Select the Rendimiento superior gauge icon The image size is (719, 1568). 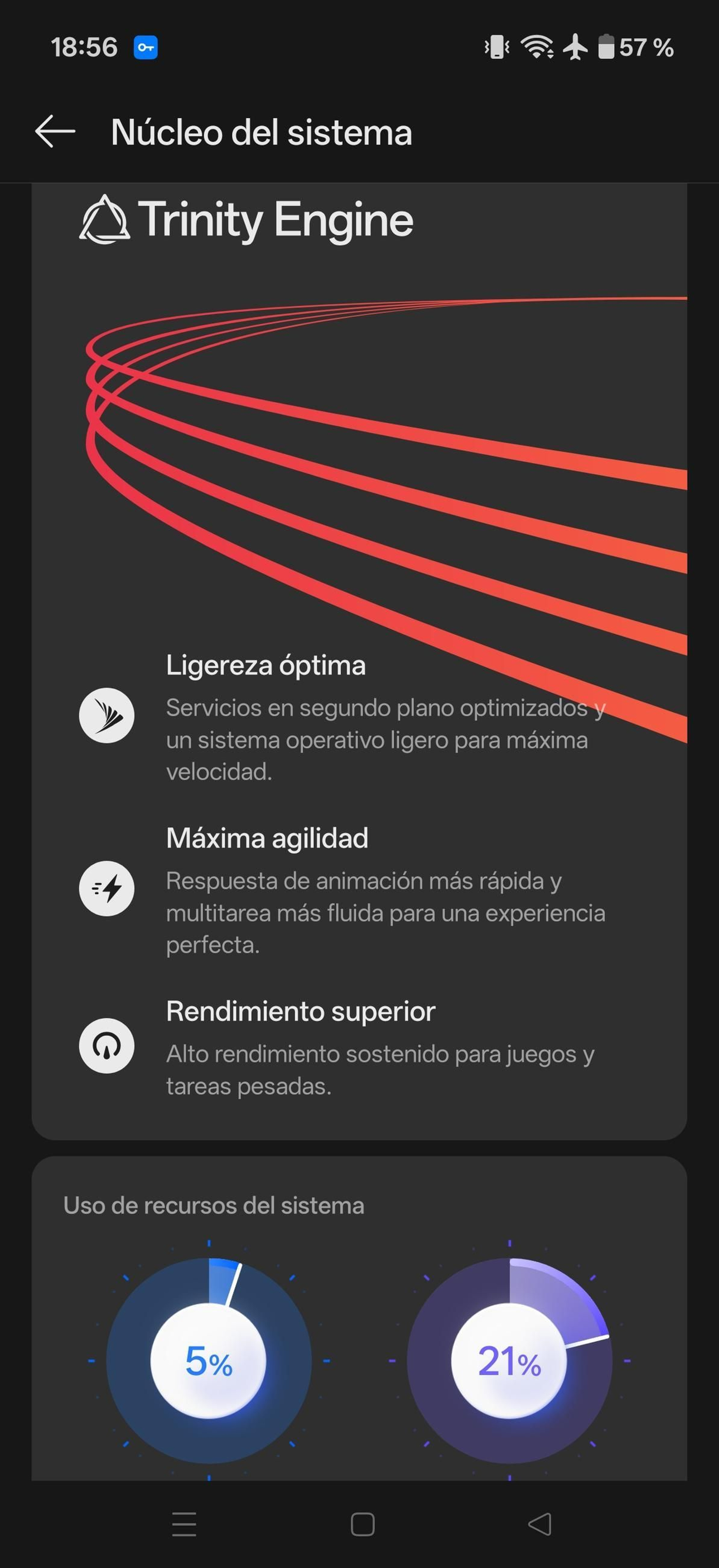click(107, 1045)
